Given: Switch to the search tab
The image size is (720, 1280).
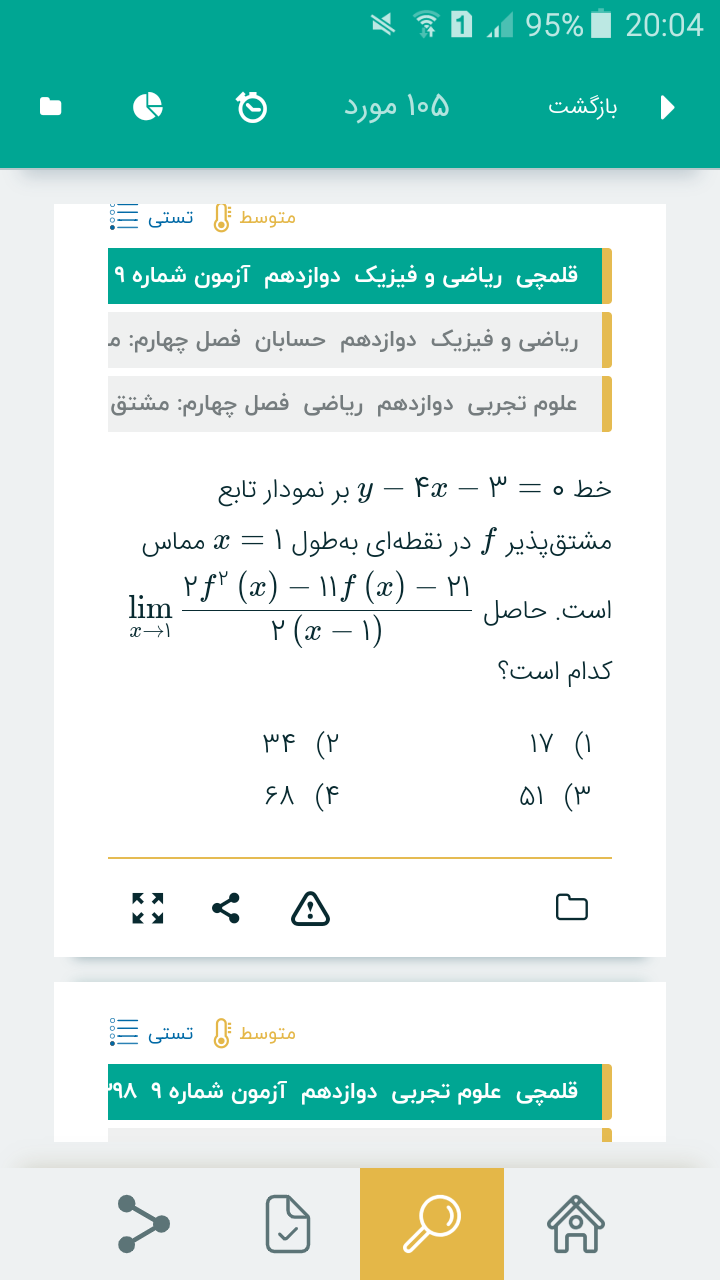Looking at the screenshot, I should 432,1224.
